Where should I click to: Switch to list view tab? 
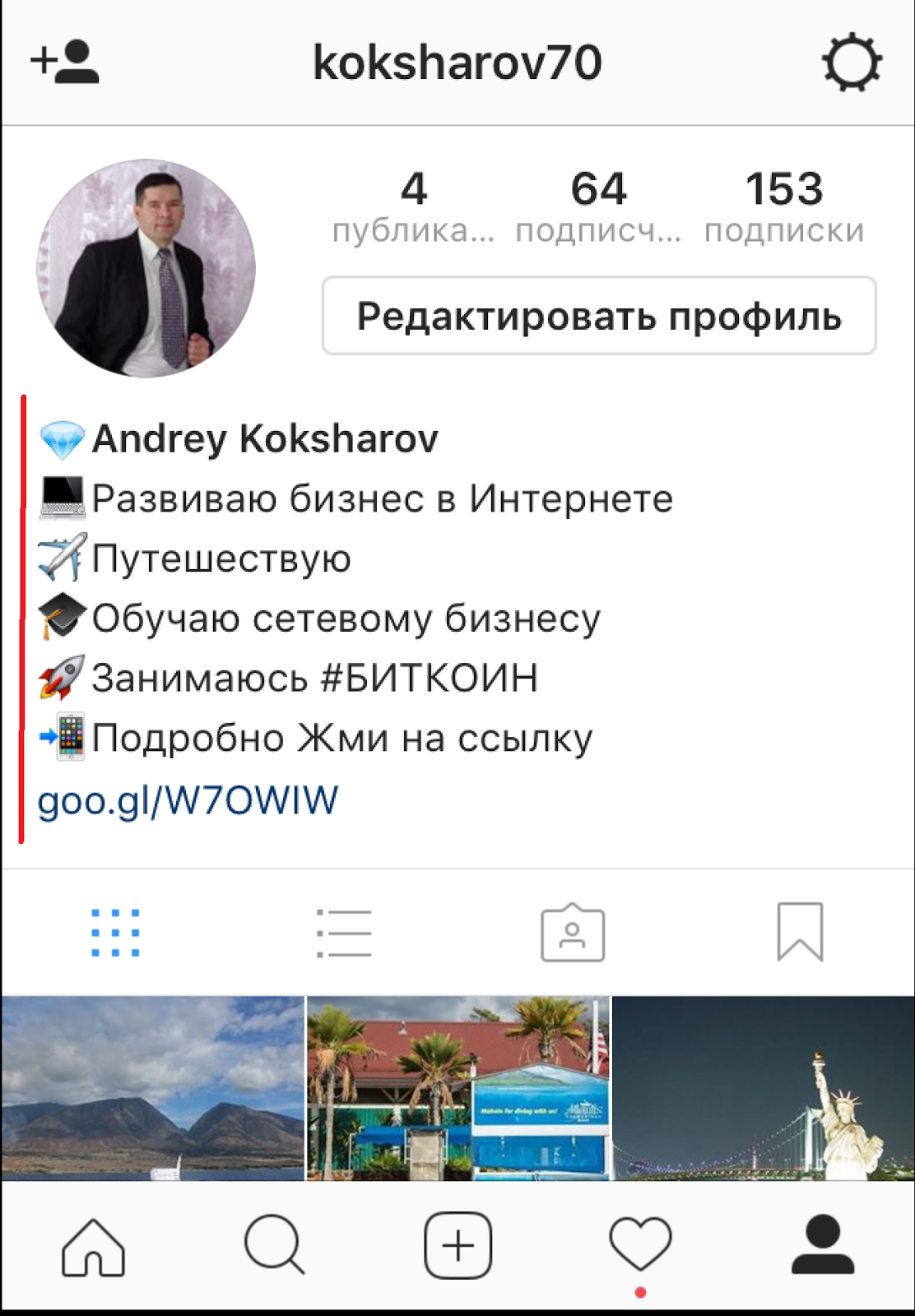click(x=343, y=934)
